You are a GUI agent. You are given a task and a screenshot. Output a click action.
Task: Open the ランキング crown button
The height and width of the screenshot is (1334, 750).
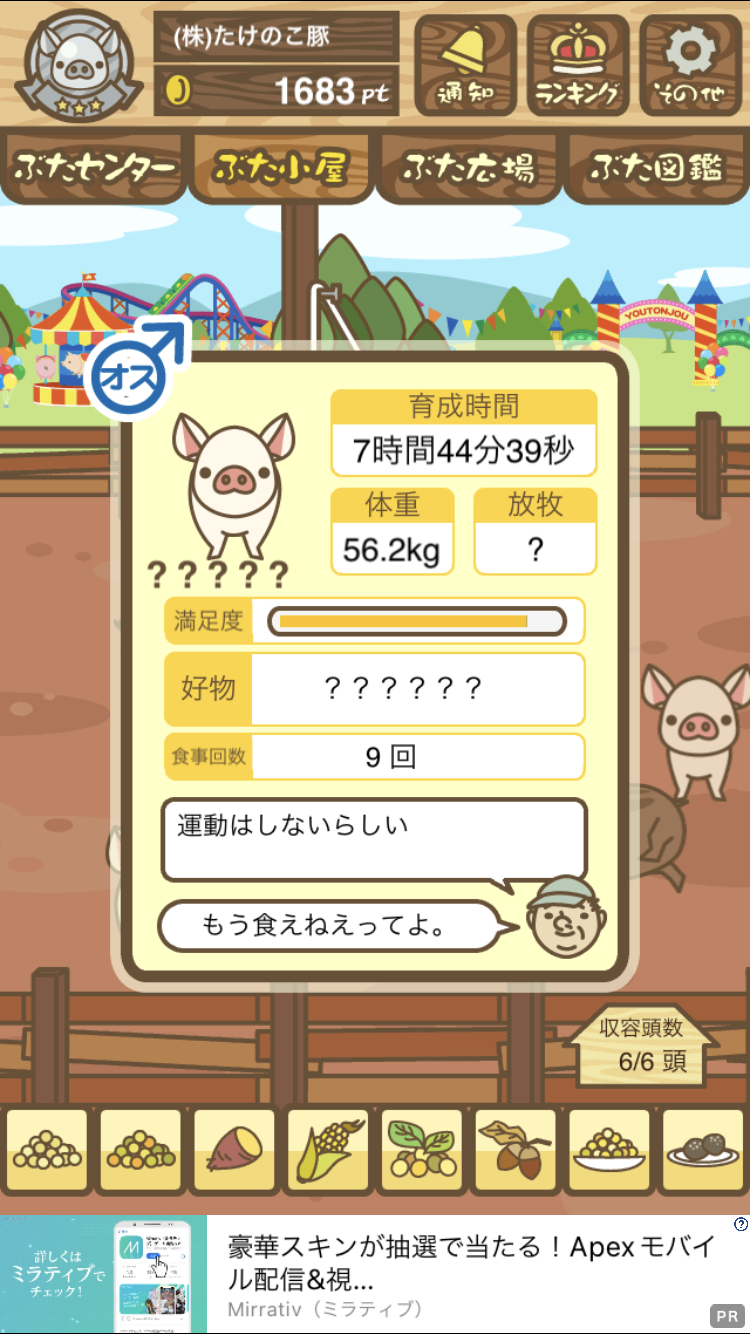click(x=578, y=65)
